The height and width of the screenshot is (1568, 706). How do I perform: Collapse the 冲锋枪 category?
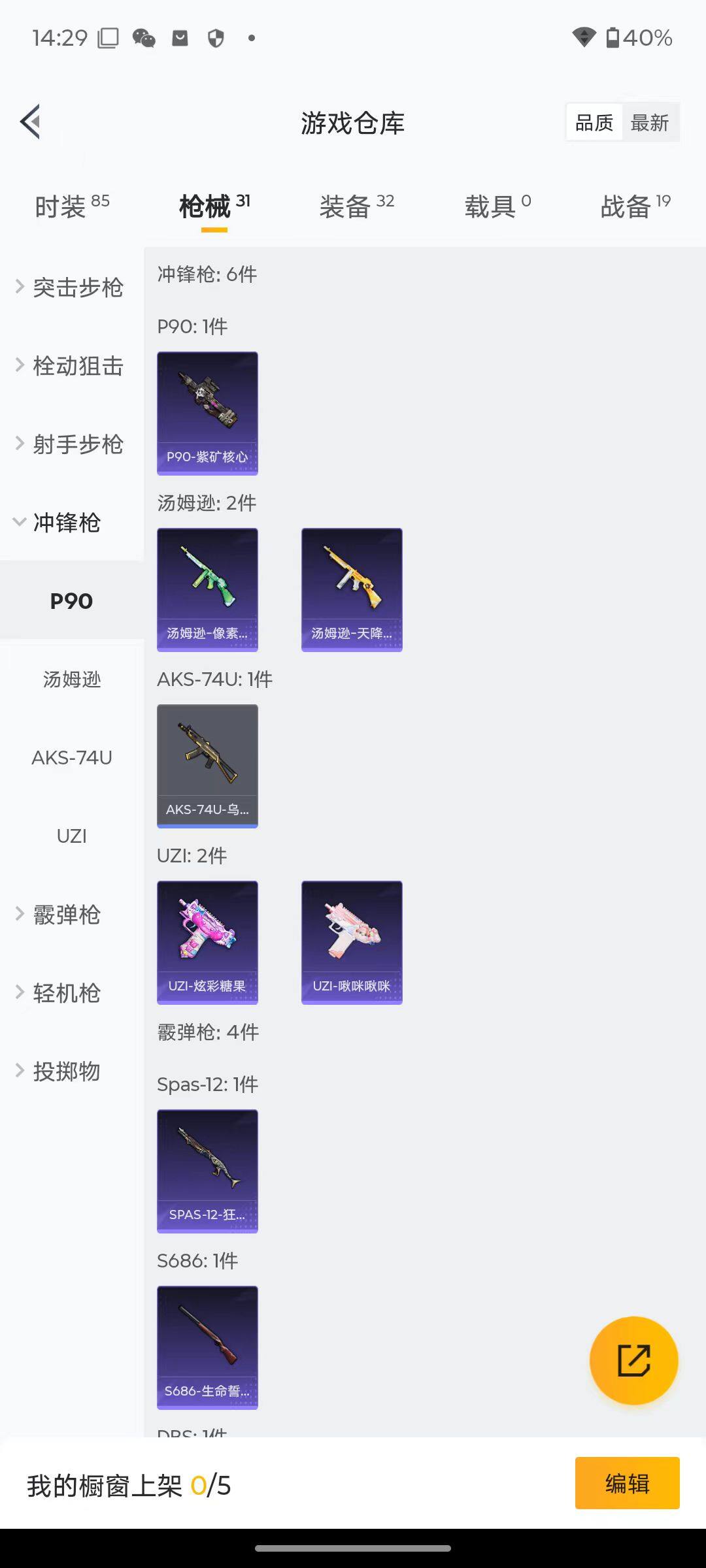pyautogui.click(x=65, y=523)
